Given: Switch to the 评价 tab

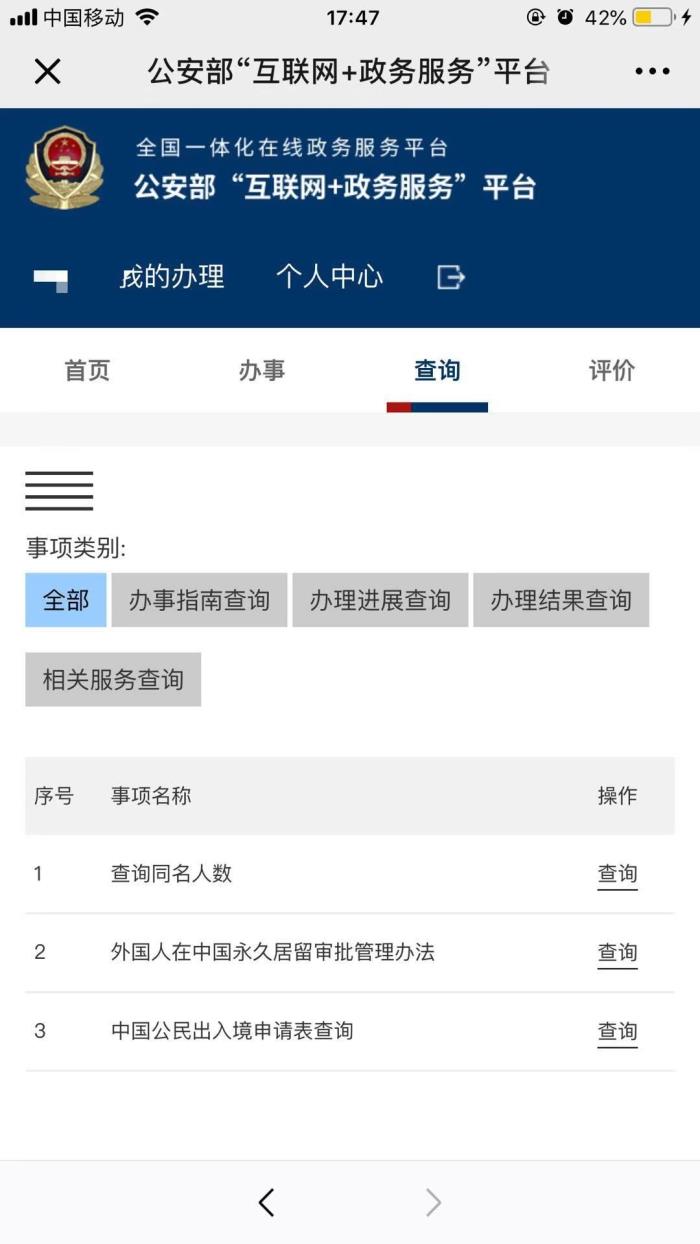Looking at the screenshot, I should [611, 371].
